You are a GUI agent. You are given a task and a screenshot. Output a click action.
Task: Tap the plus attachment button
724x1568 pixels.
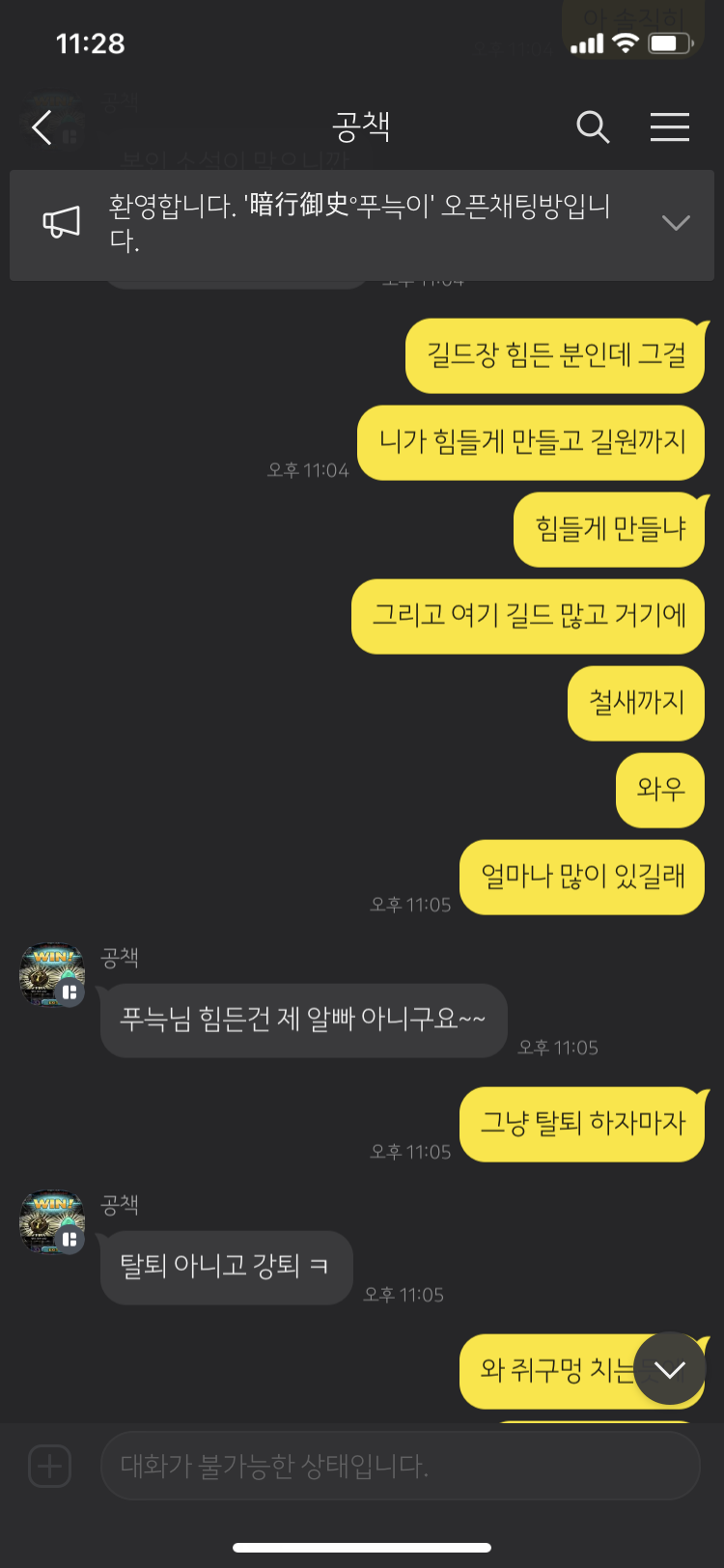[x=50, y=1466]
